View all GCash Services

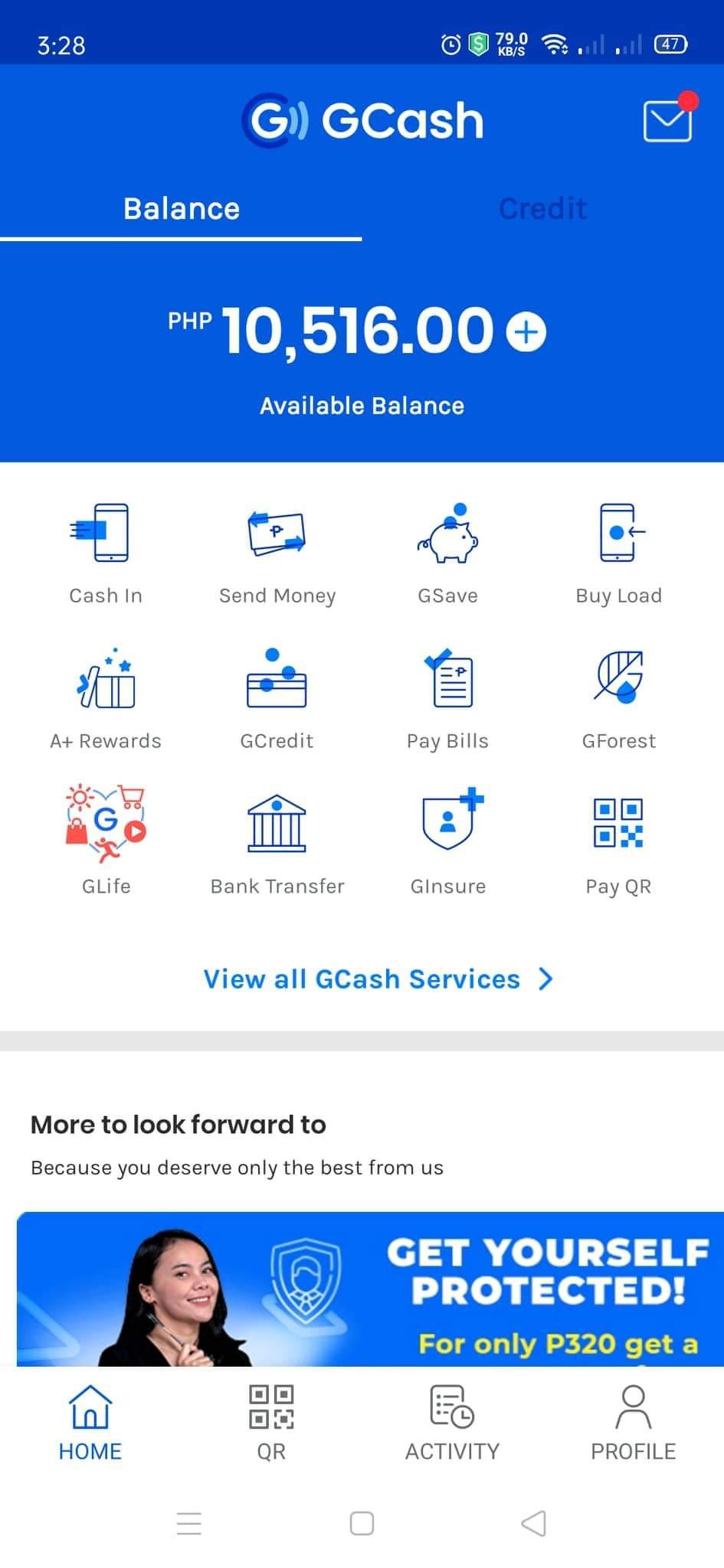pos(377,979)
